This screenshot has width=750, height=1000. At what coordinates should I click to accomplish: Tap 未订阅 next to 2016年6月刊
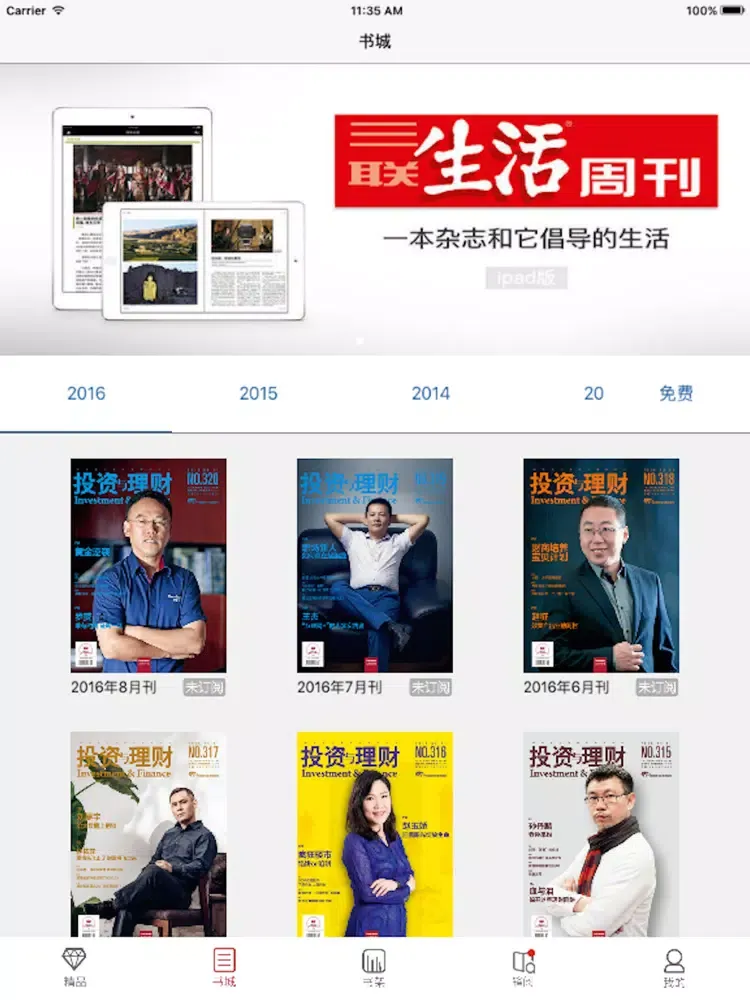click(x=657, y=688)
